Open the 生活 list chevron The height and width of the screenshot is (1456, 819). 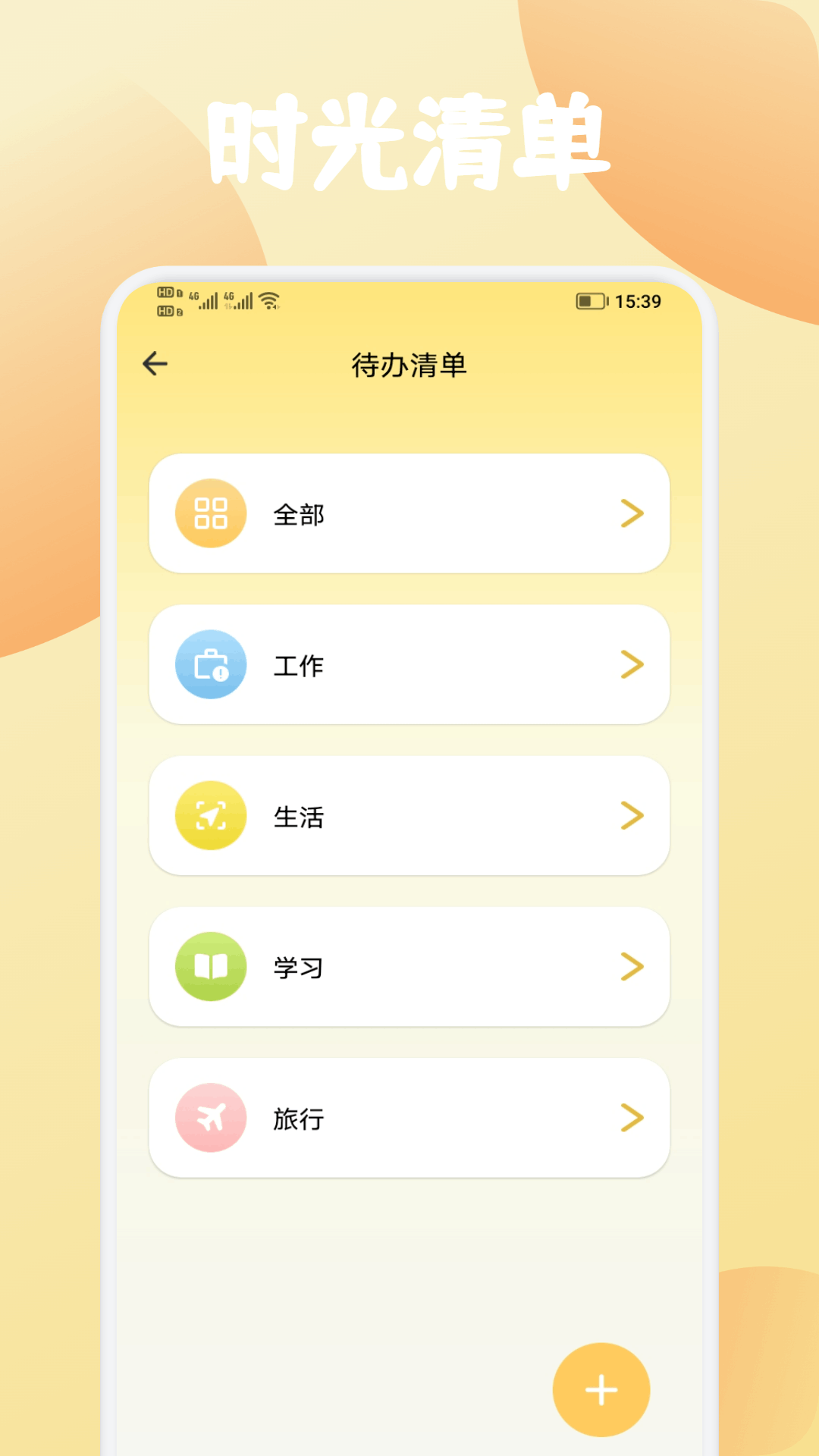pyautogui.click(x=632, y=815)
